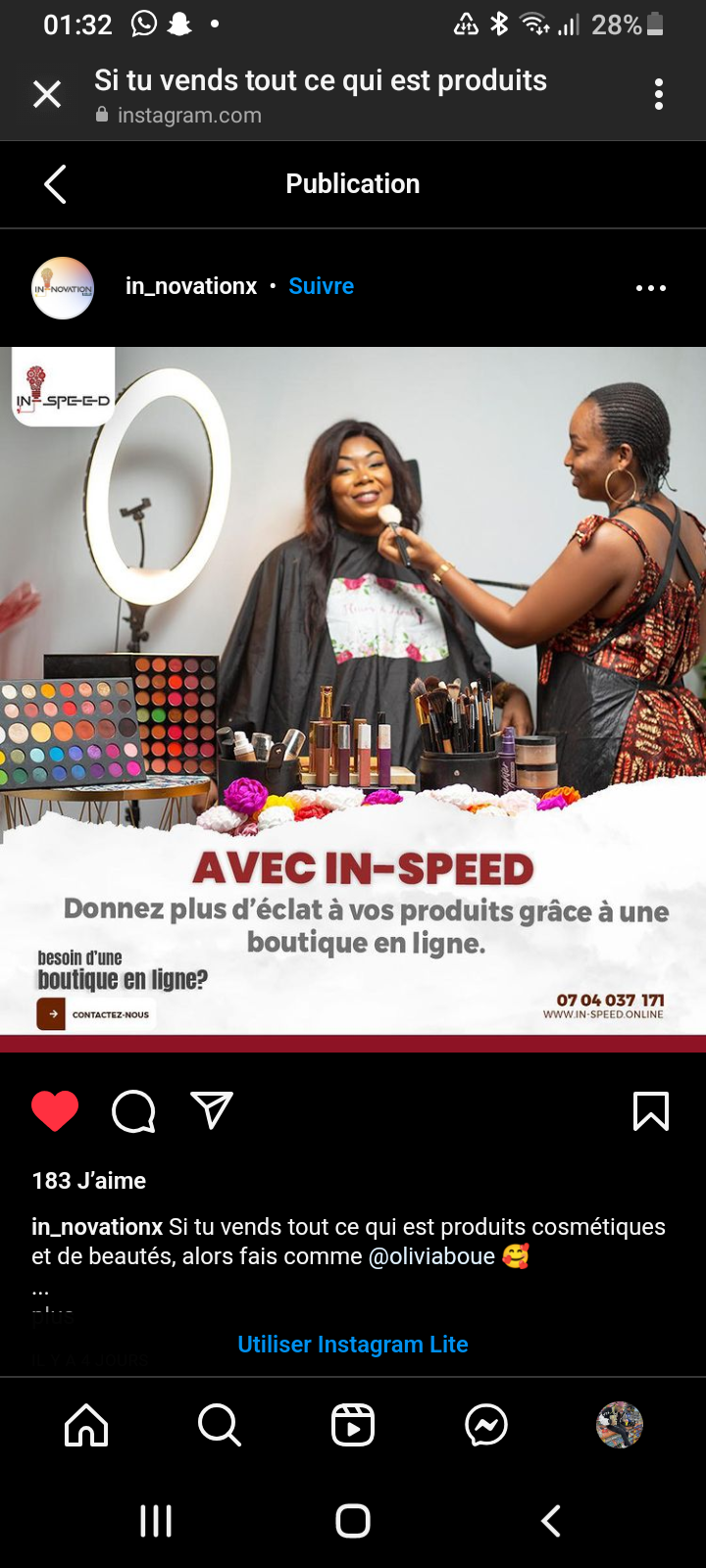
Task: Open Messenger direct messages
Action: [486, 1425]
